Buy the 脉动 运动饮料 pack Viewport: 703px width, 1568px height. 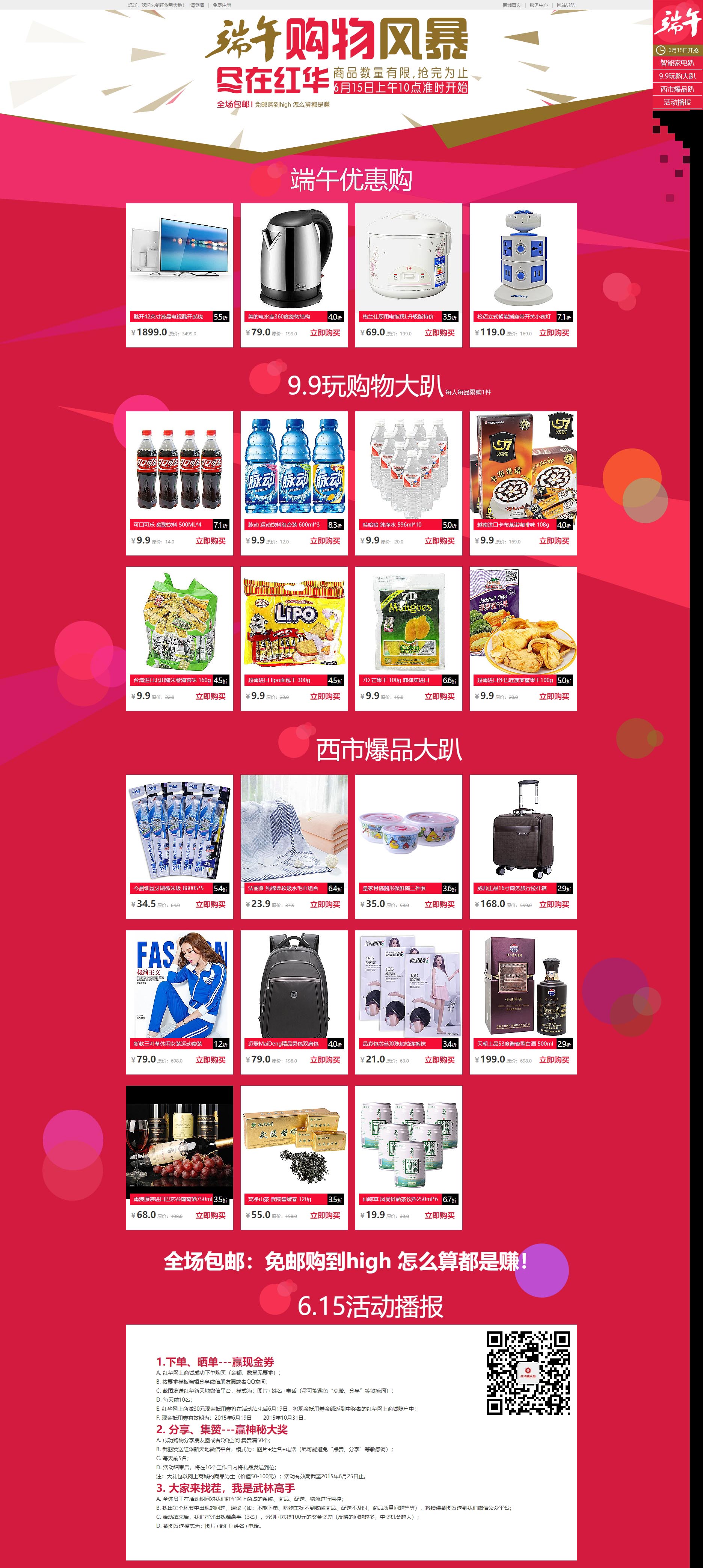(325, 541)
